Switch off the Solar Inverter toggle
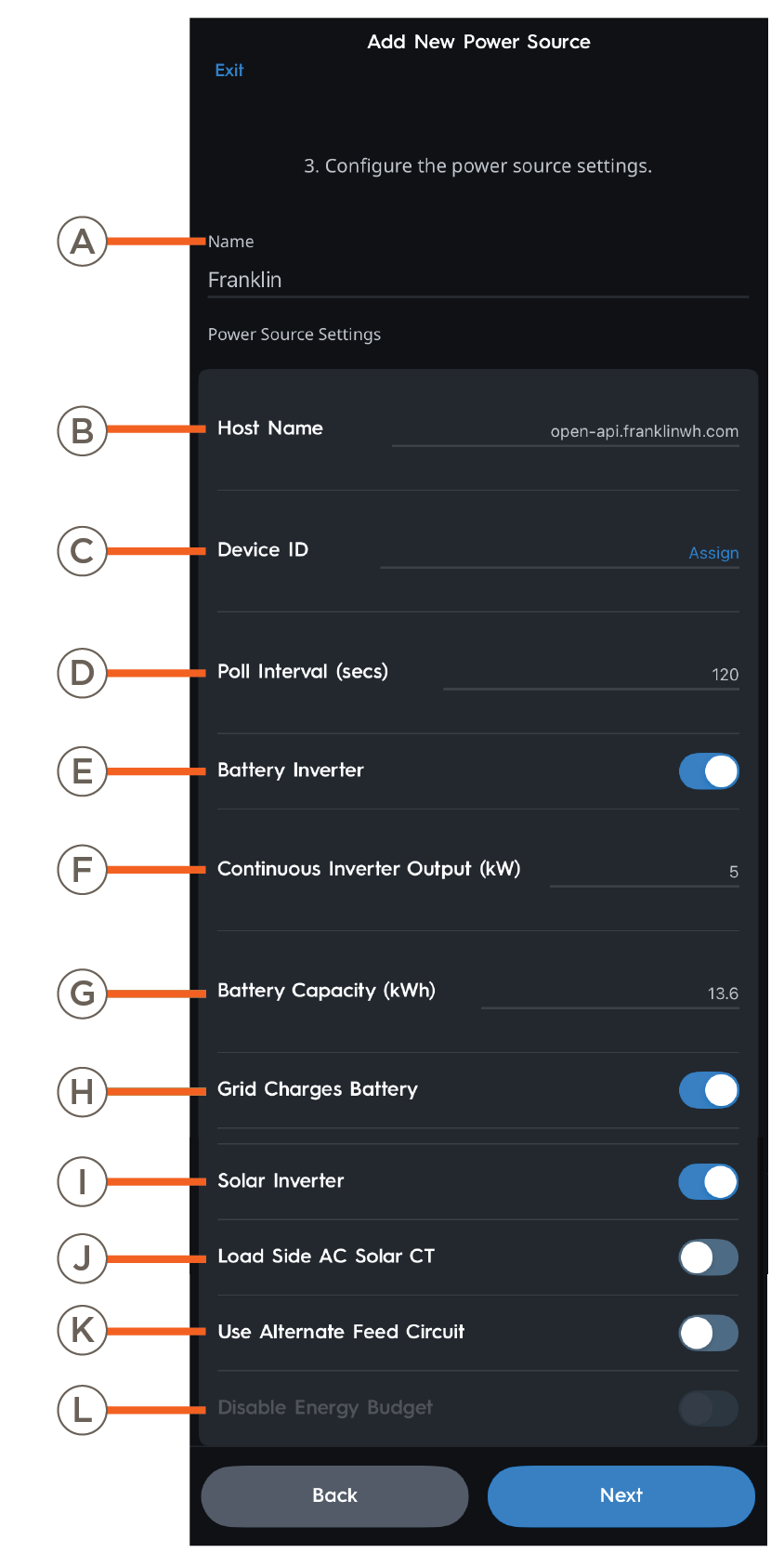 click(709, 1182)
